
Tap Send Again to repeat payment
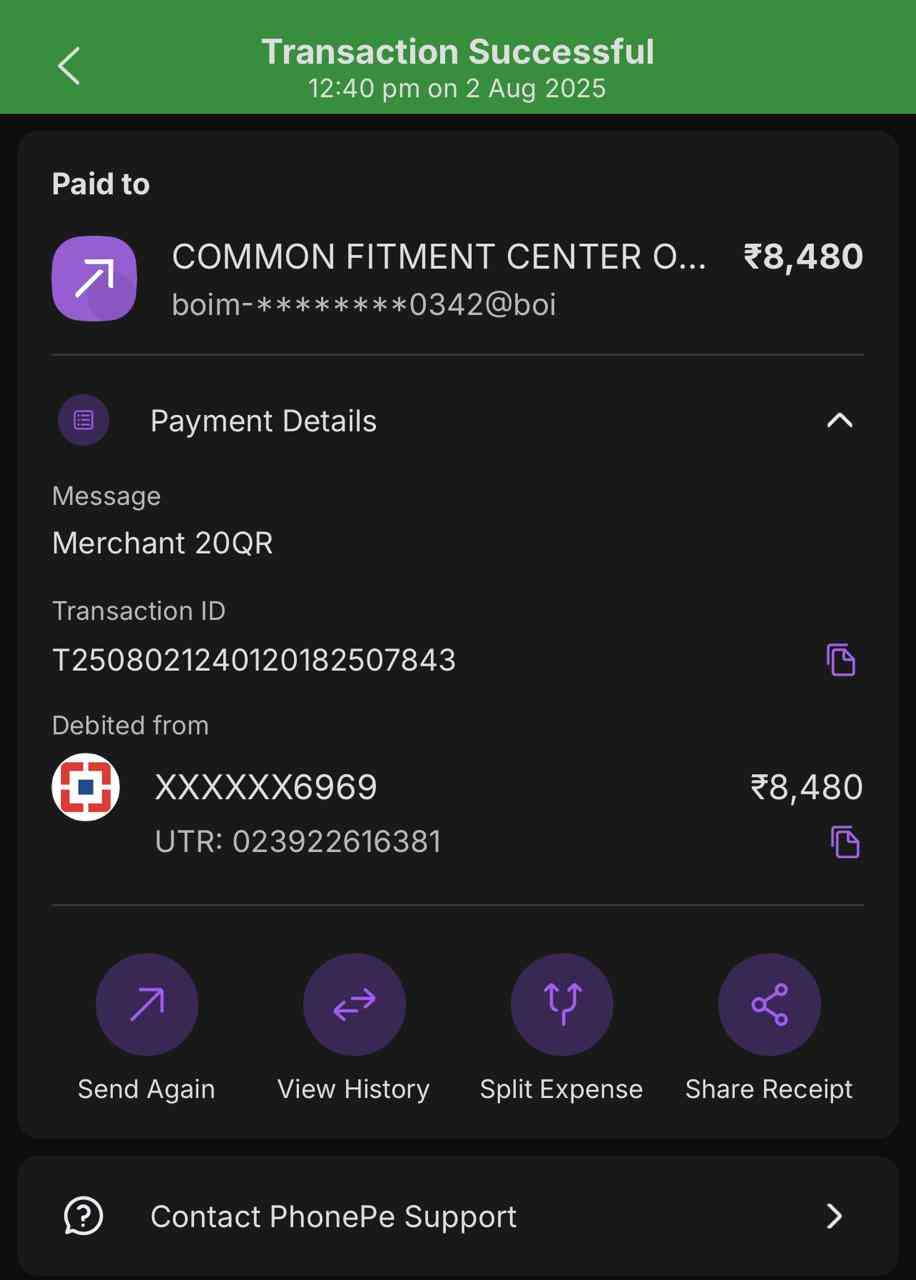point(147,1005)
